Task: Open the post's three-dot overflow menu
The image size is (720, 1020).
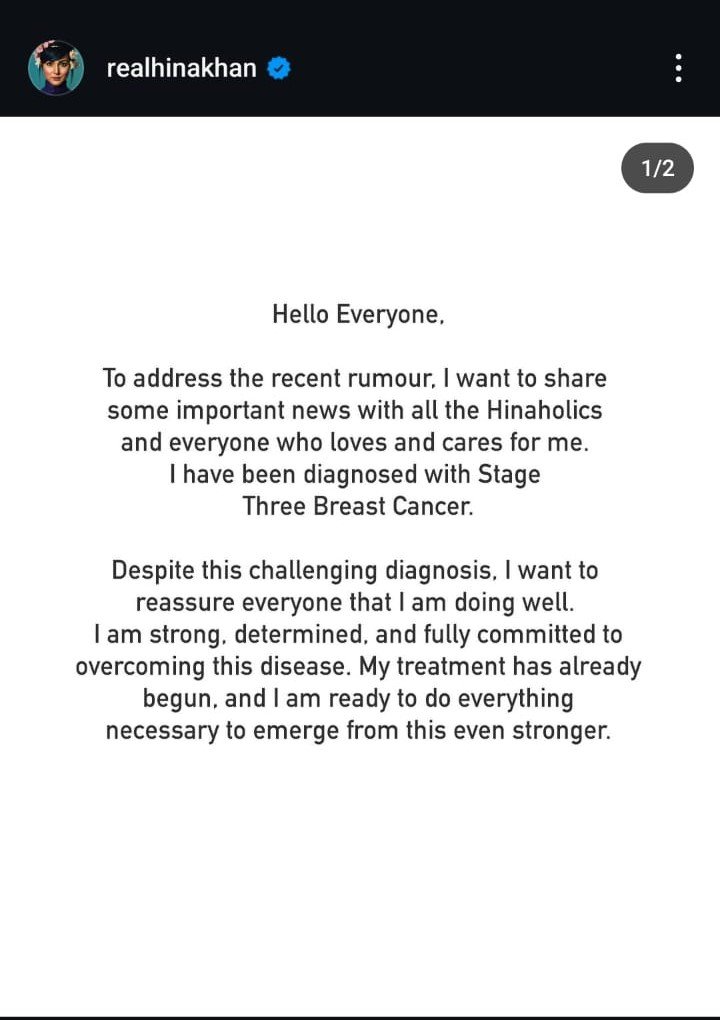Action: pos(679,68)
